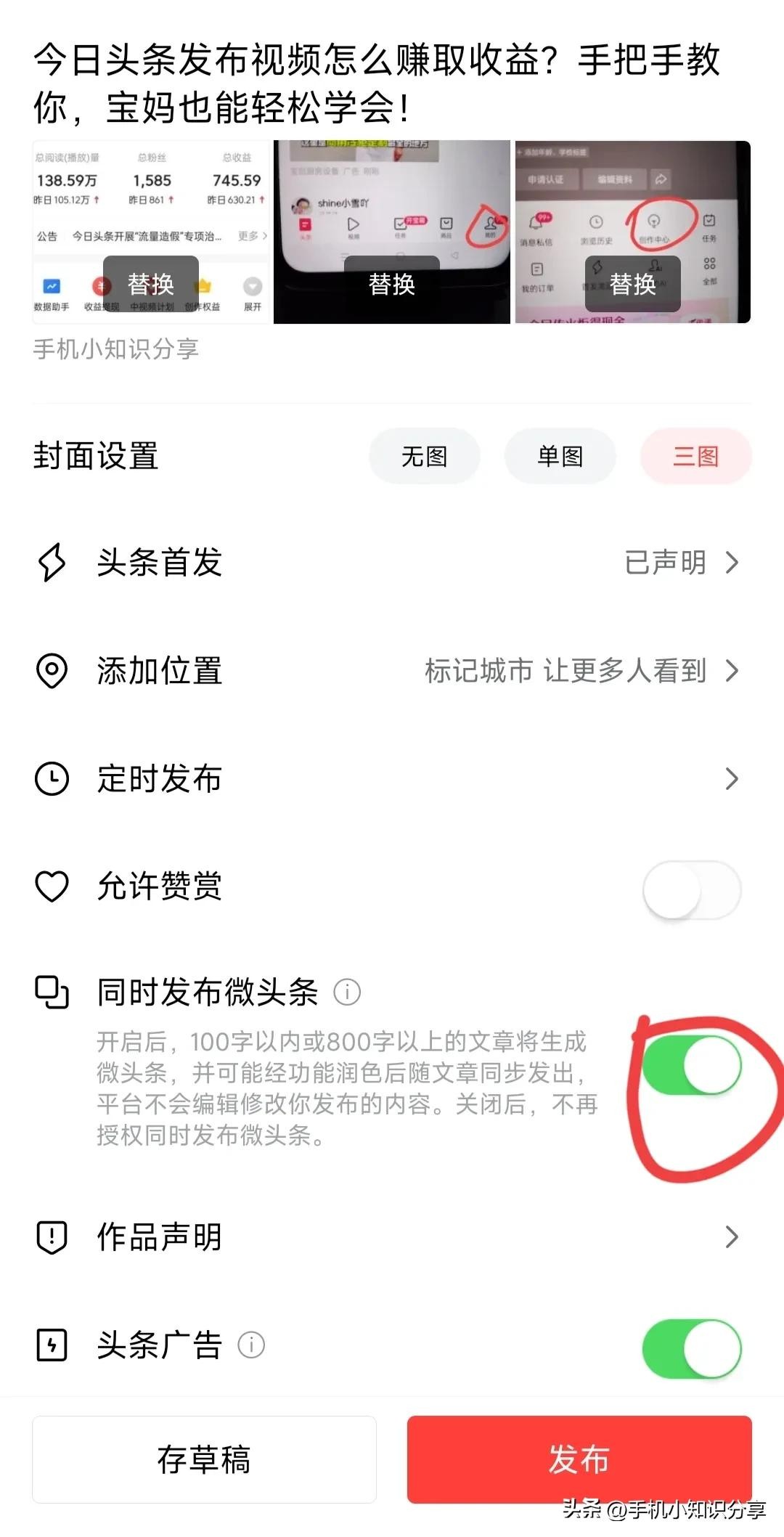Turn off 同时发布微头条 switch
The height and width of the screenshot is (1537, 784).
pyautogui.click(x=691, y=1066)
